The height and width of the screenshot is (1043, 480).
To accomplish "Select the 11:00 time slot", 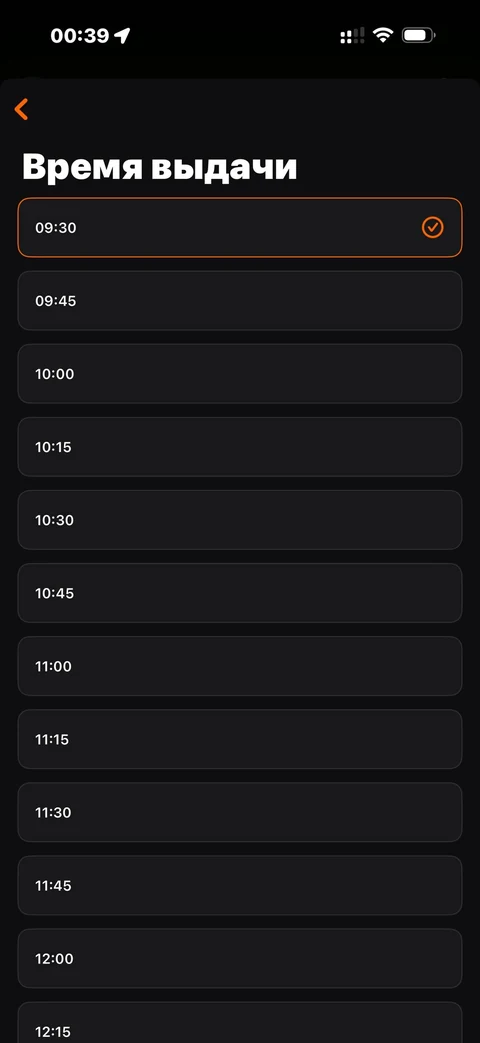I will coord(239,667).
